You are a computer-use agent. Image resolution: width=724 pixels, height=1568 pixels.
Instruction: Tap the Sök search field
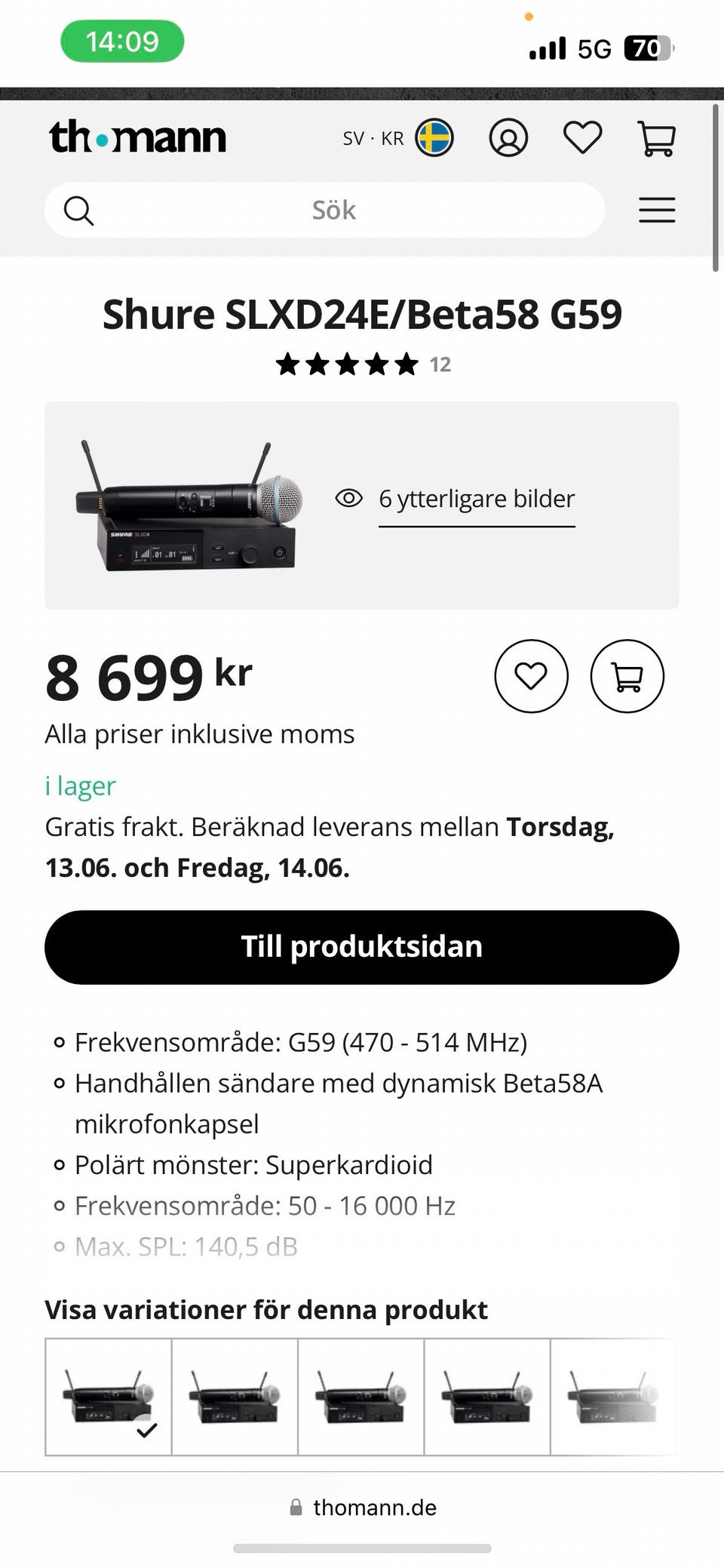pos(333,210)
